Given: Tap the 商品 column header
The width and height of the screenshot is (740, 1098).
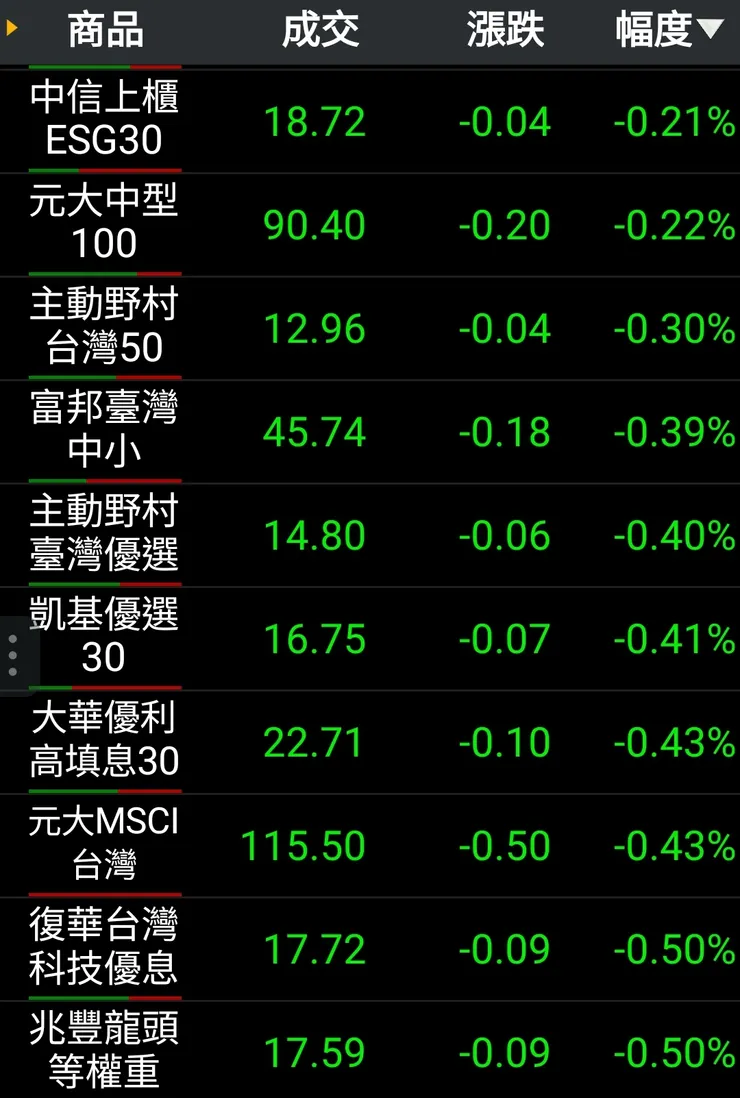Looking at the screenshot, I should [105, 31].
